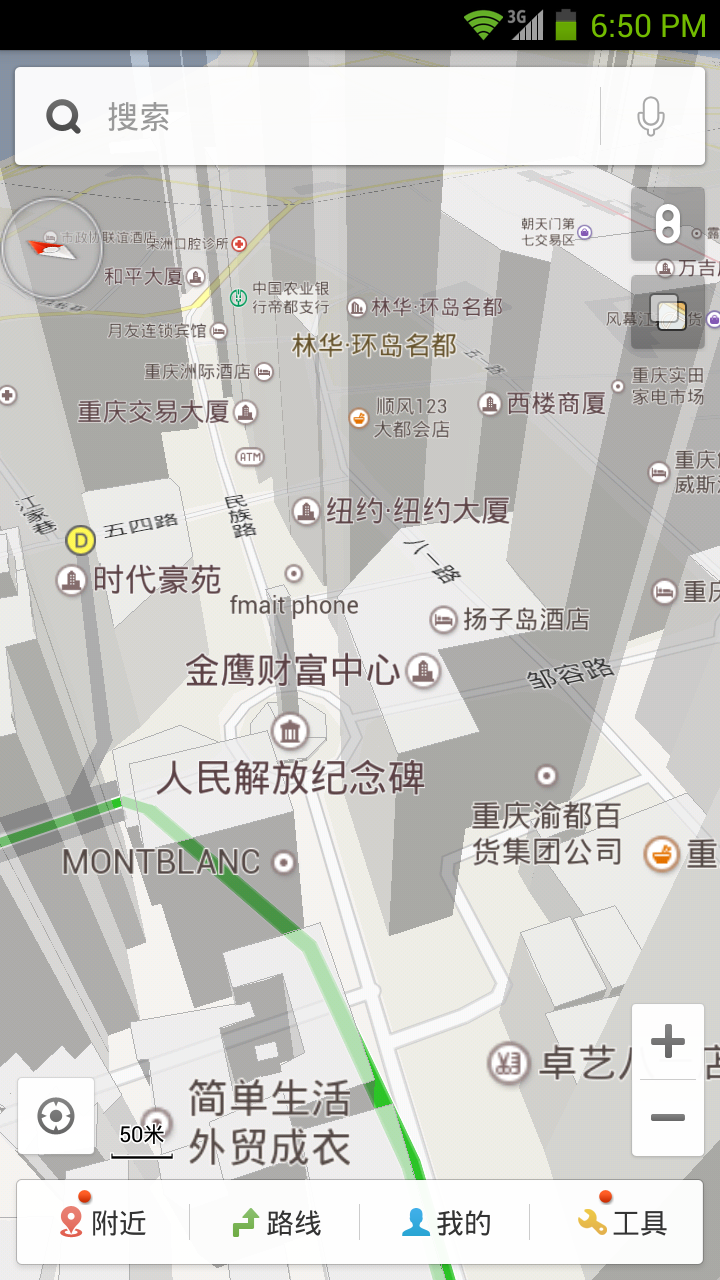Select the 纽约·纽约大厦 building marker
This screenshot has height=1280, width=720.
(306, 512)
